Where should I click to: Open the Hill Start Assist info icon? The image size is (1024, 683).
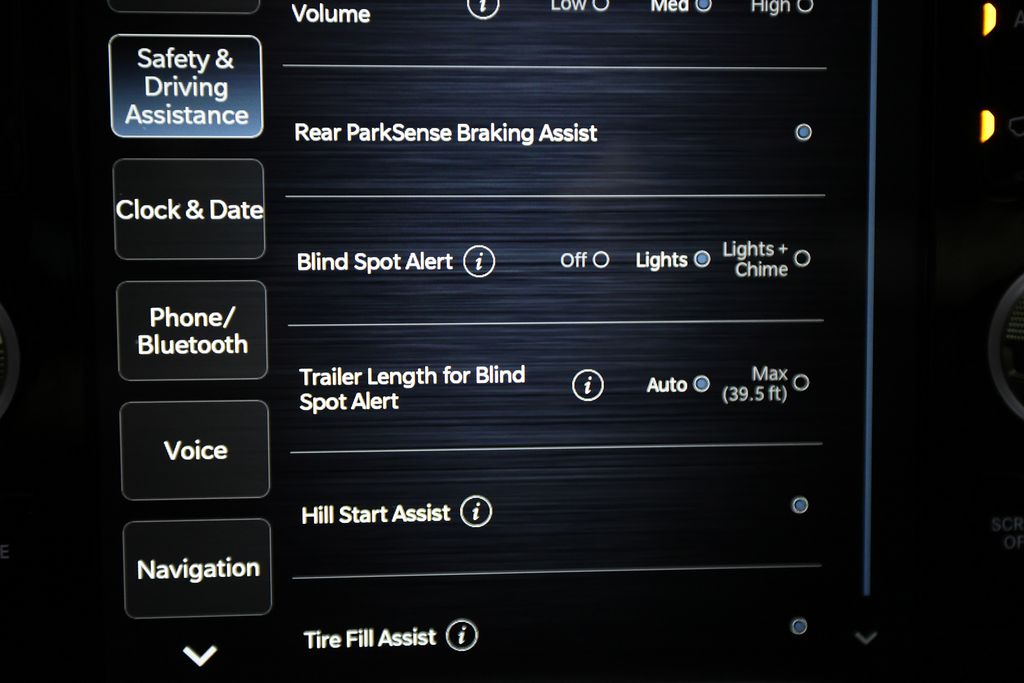[476, 513]
